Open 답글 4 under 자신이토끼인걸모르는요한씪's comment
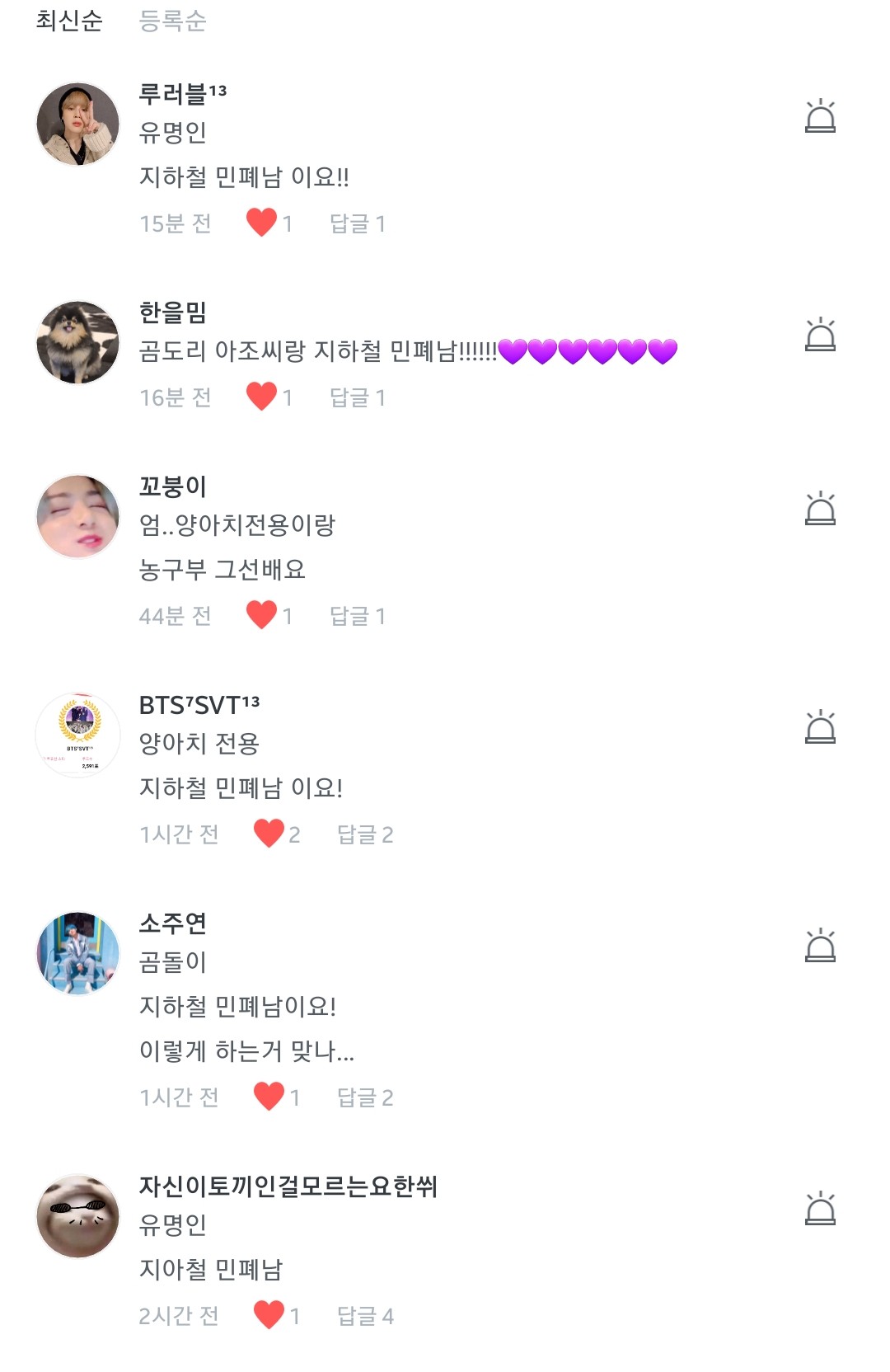The height and width of the screenshot is (1372, 890). tap(364, 1316)
